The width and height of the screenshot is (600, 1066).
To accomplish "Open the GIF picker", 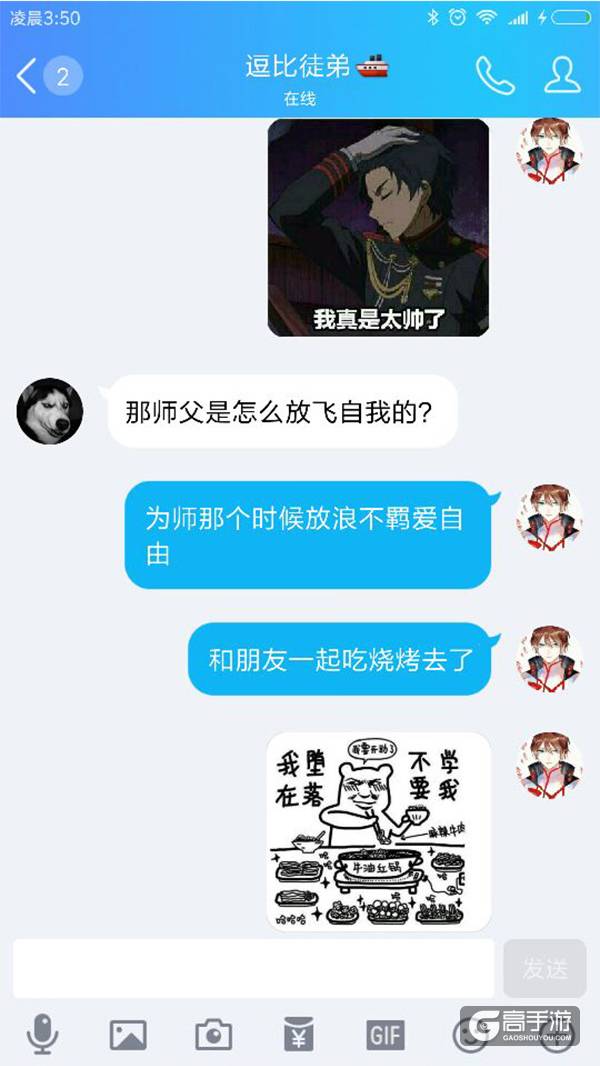I will click(385, 1034).
